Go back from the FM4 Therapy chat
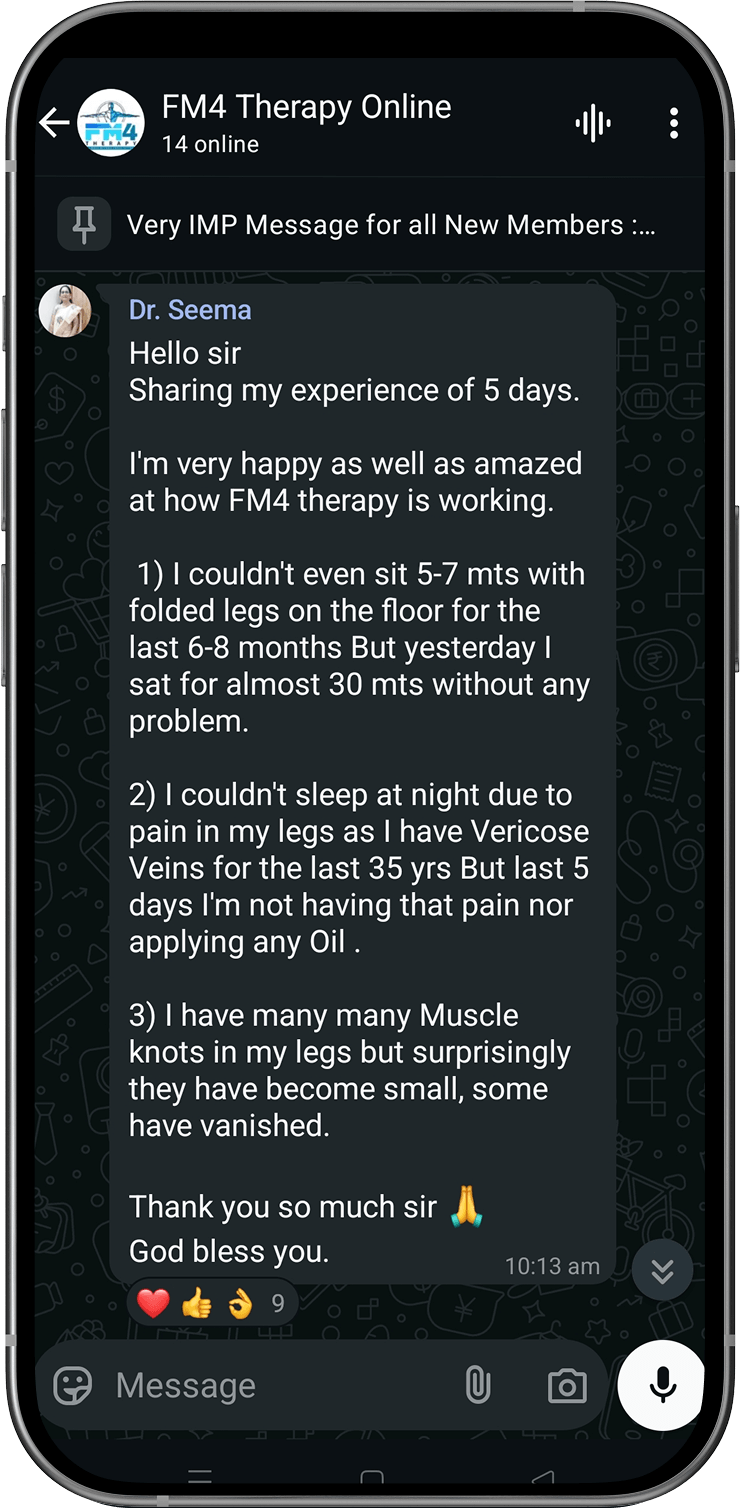This screenshot has width=740, height=1508. coord(54,123)
